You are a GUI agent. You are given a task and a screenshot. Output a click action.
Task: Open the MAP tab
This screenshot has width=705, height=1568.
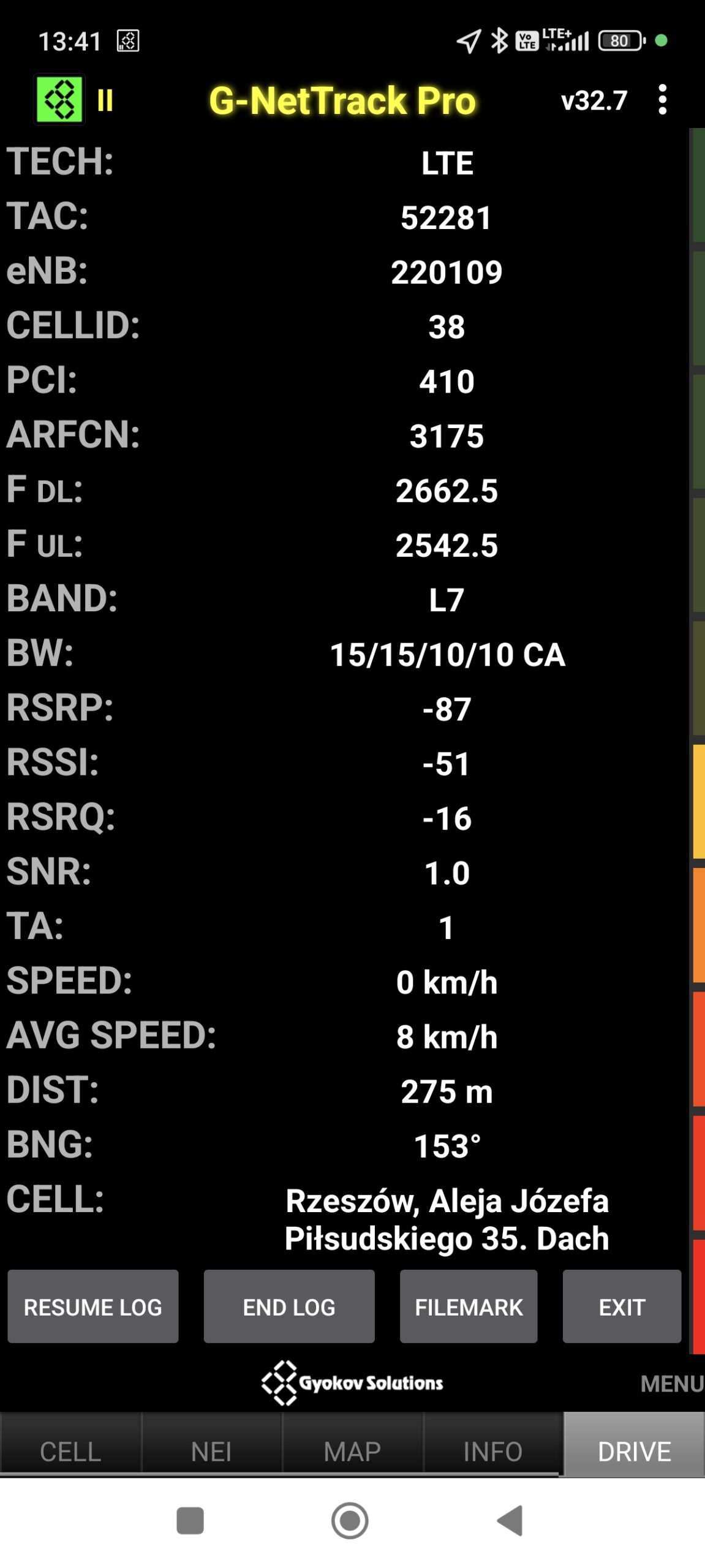[352, 1451]
